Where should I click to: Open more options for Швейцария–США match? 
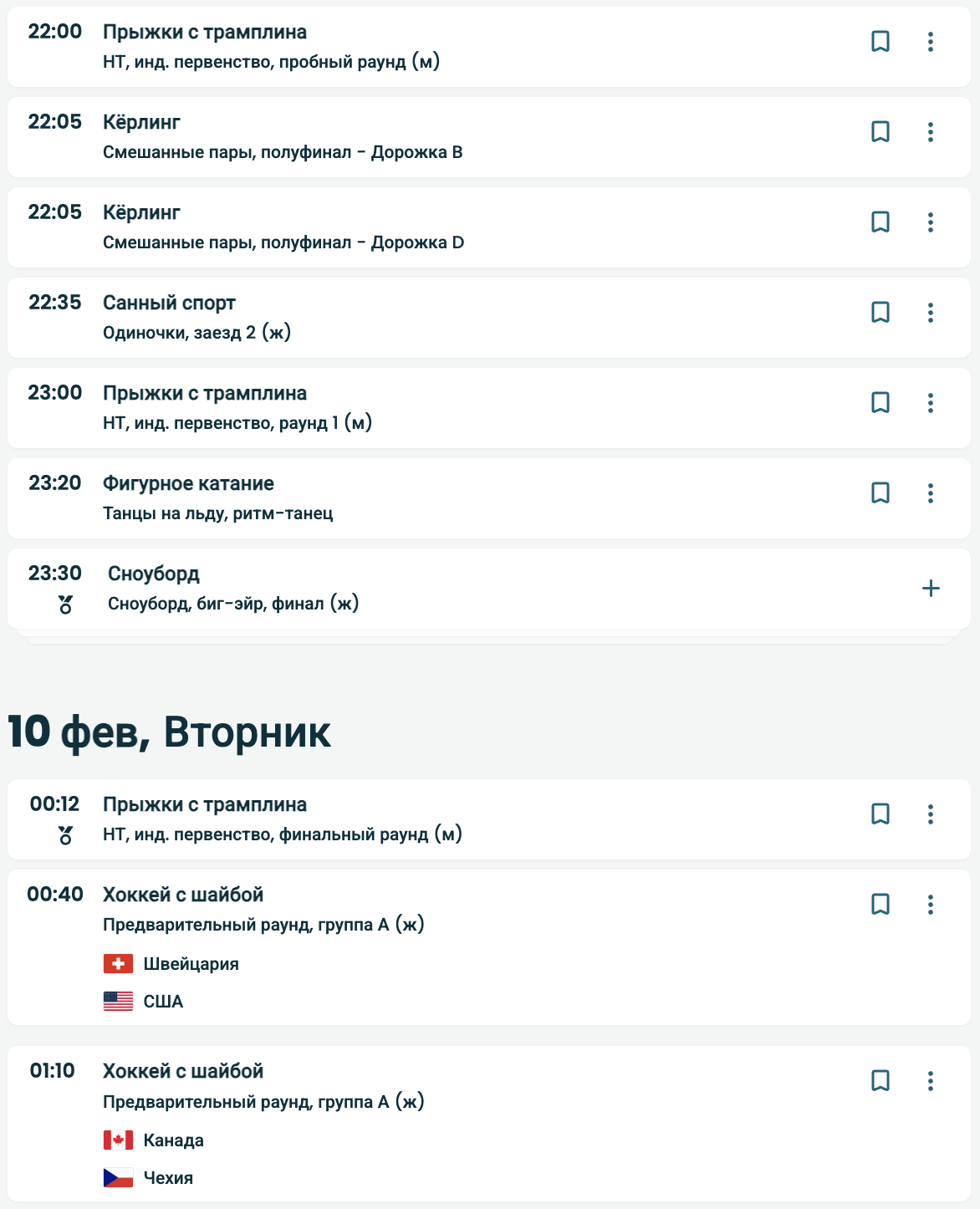pos(930,905)
